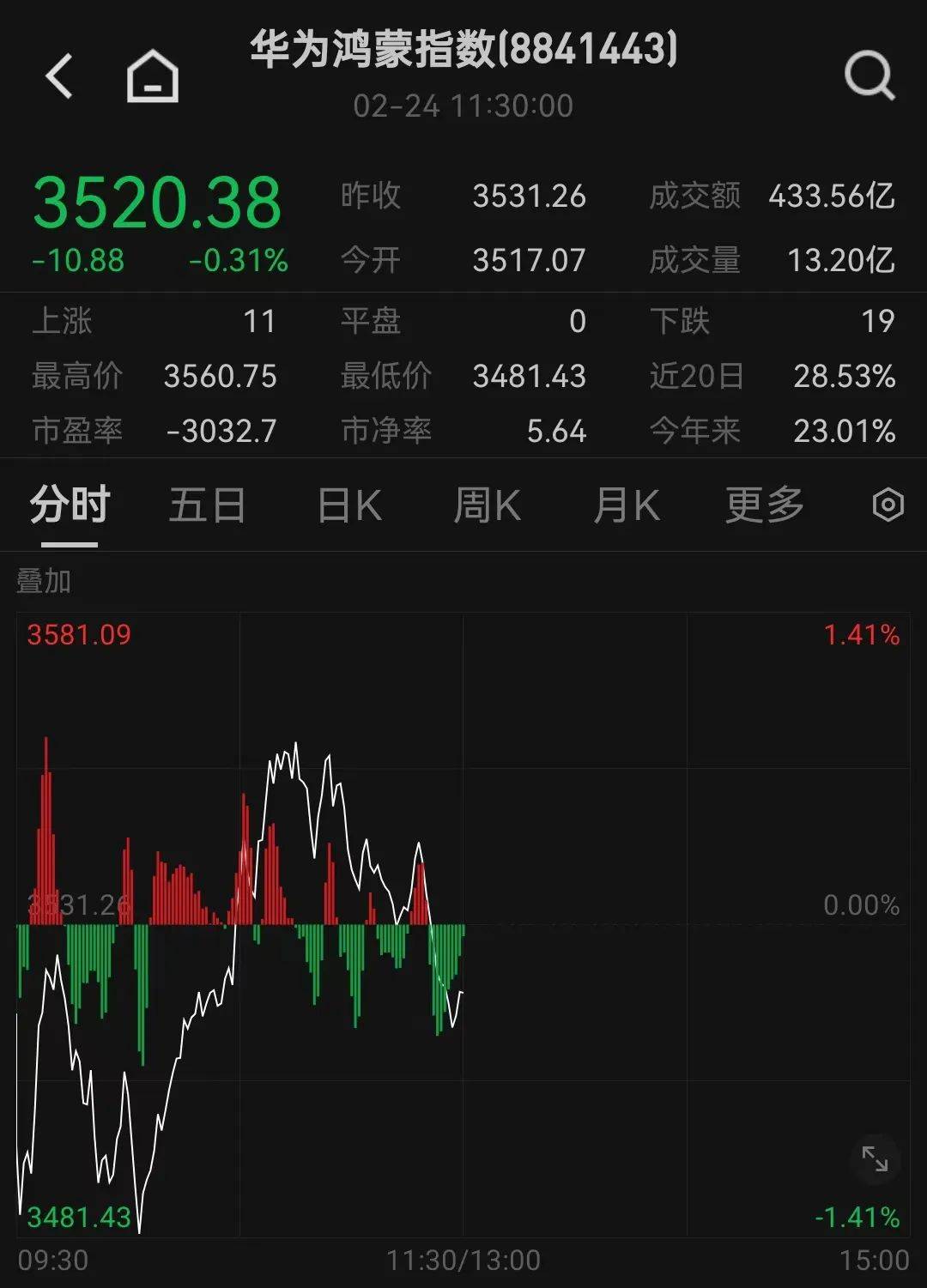This screenshot has width=927, height=1288.
Task: Tap the back arrow at top left
Action: pyautogui.click(x=58, y=76)
